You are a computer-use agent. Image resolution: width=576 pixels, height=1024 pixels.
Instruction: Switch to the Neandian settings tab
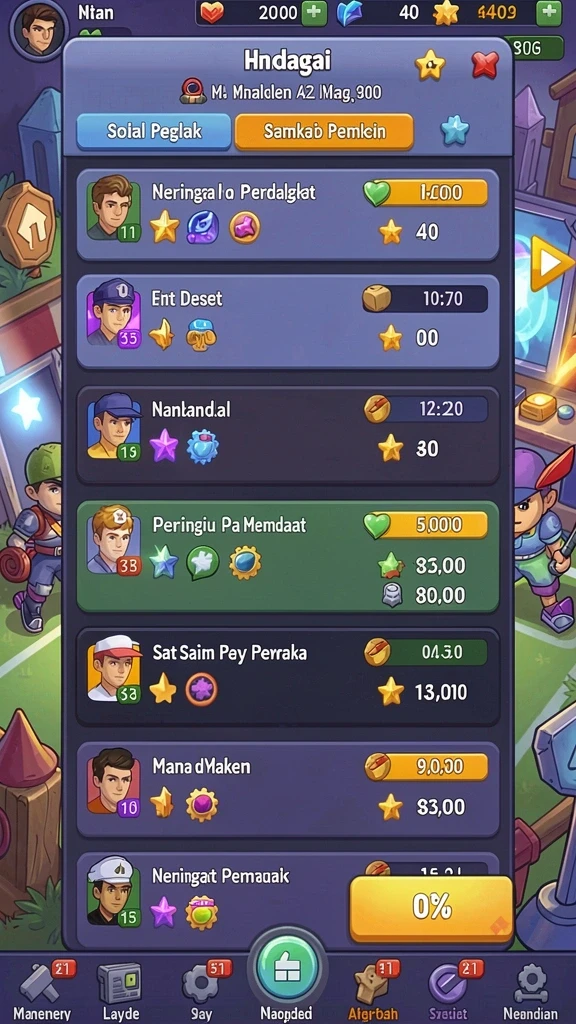(x=530, y=989)
